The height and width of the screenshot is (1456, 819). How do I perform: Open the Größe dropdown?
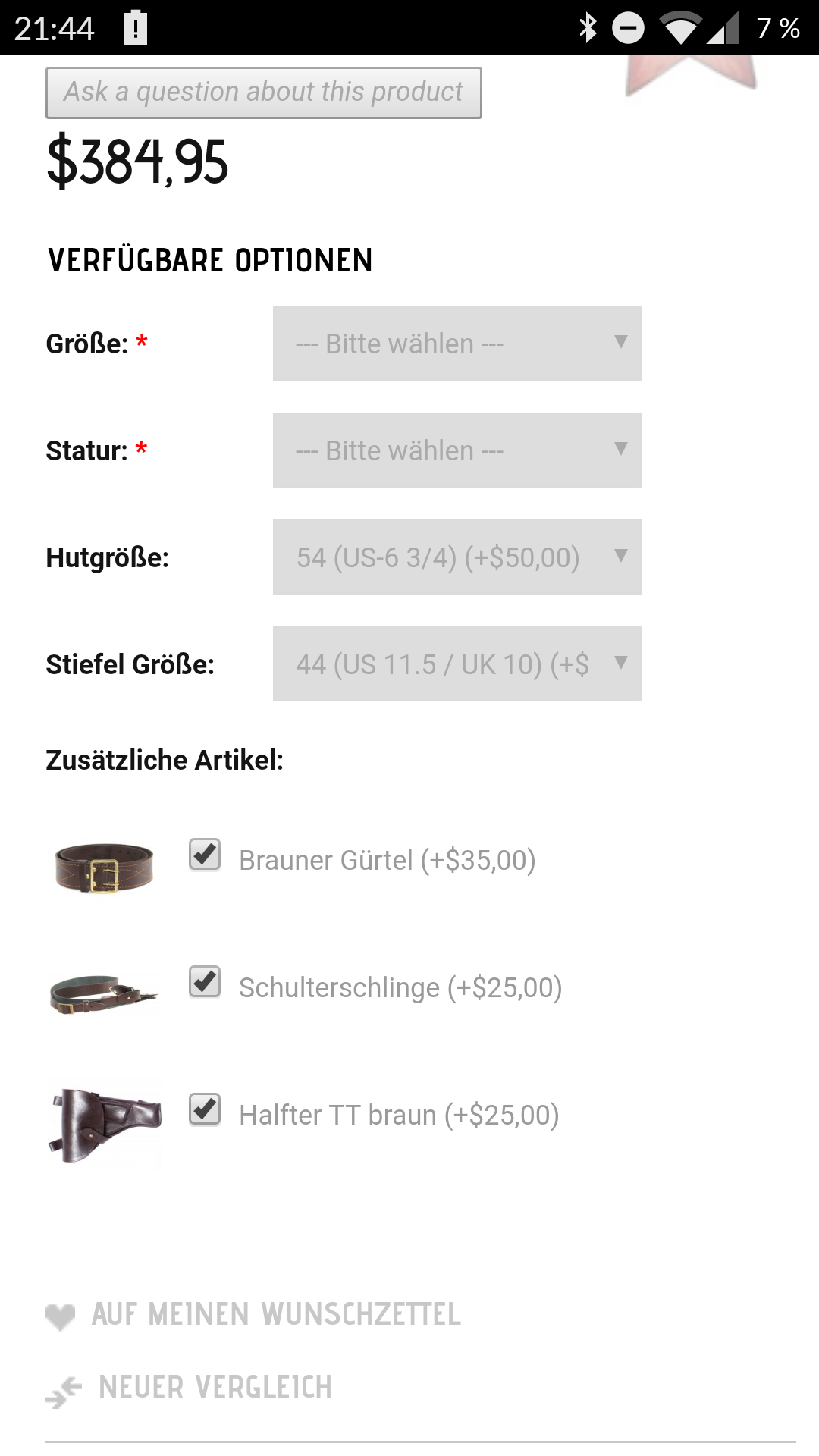coord(457,344)
